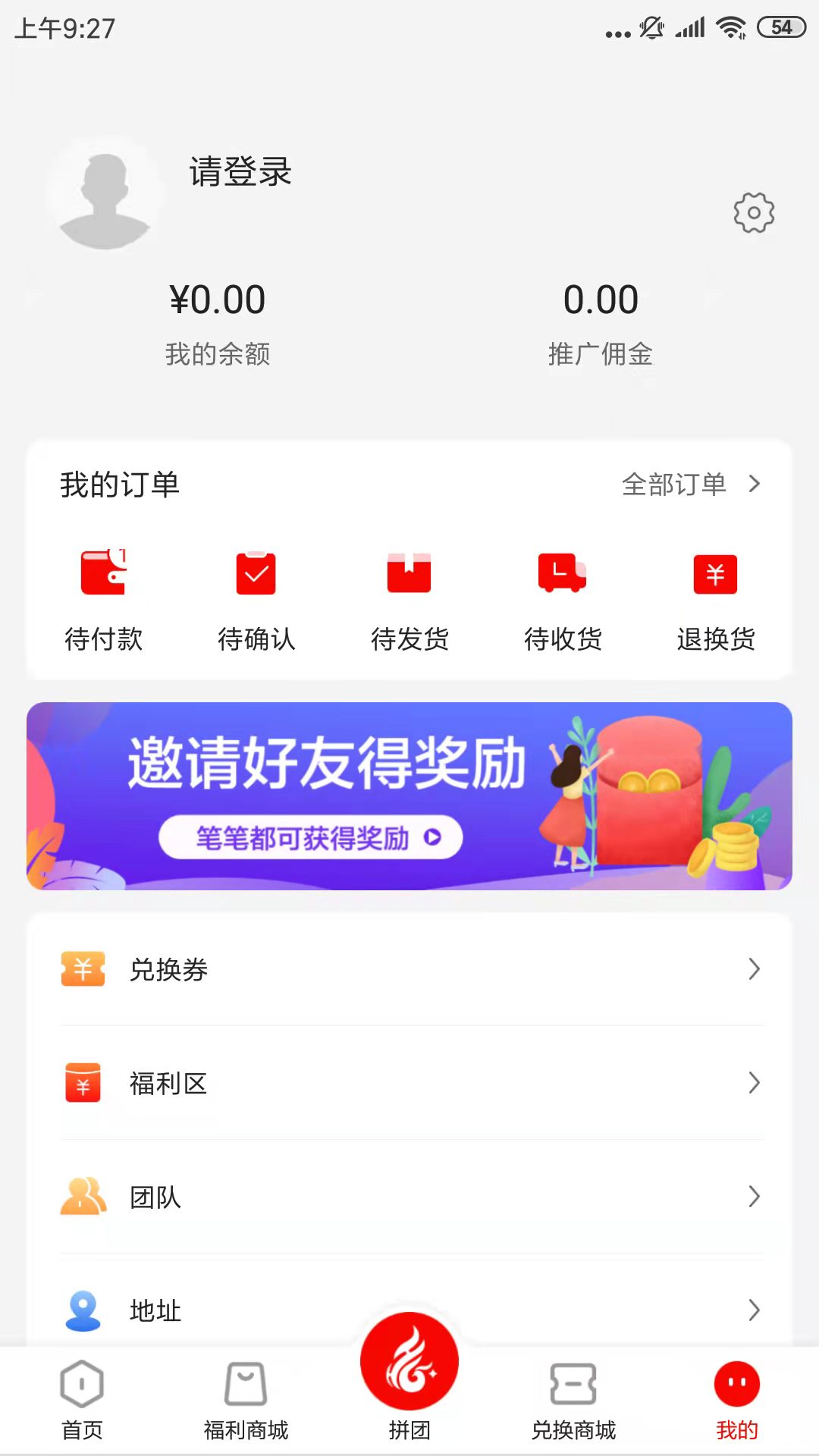
Task: Switch to the 兑换商城 tab
Action: [x=573, y=1401]
